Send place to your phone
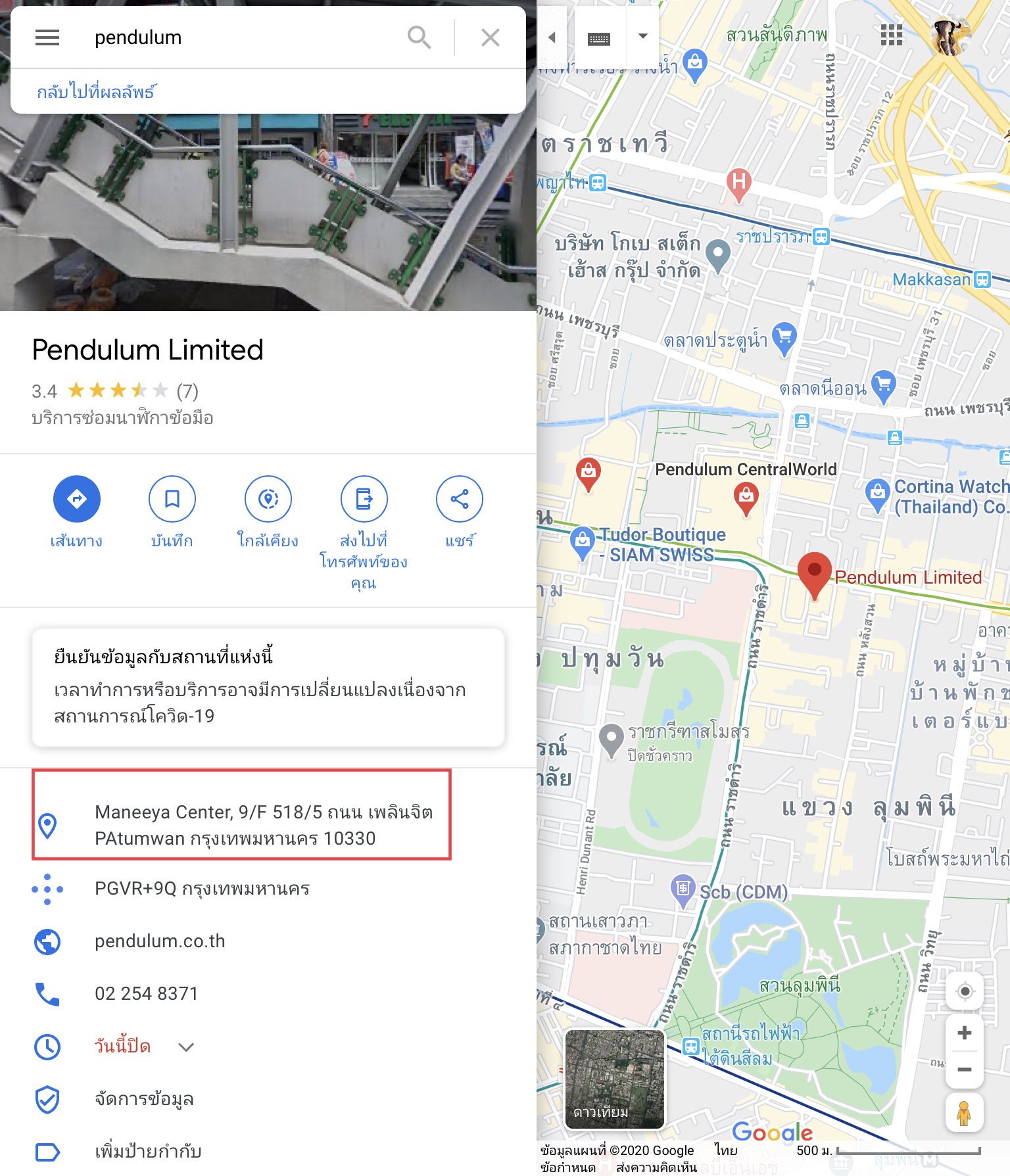This screenshot has height=1176, width=1010. [x=364, y=499]
